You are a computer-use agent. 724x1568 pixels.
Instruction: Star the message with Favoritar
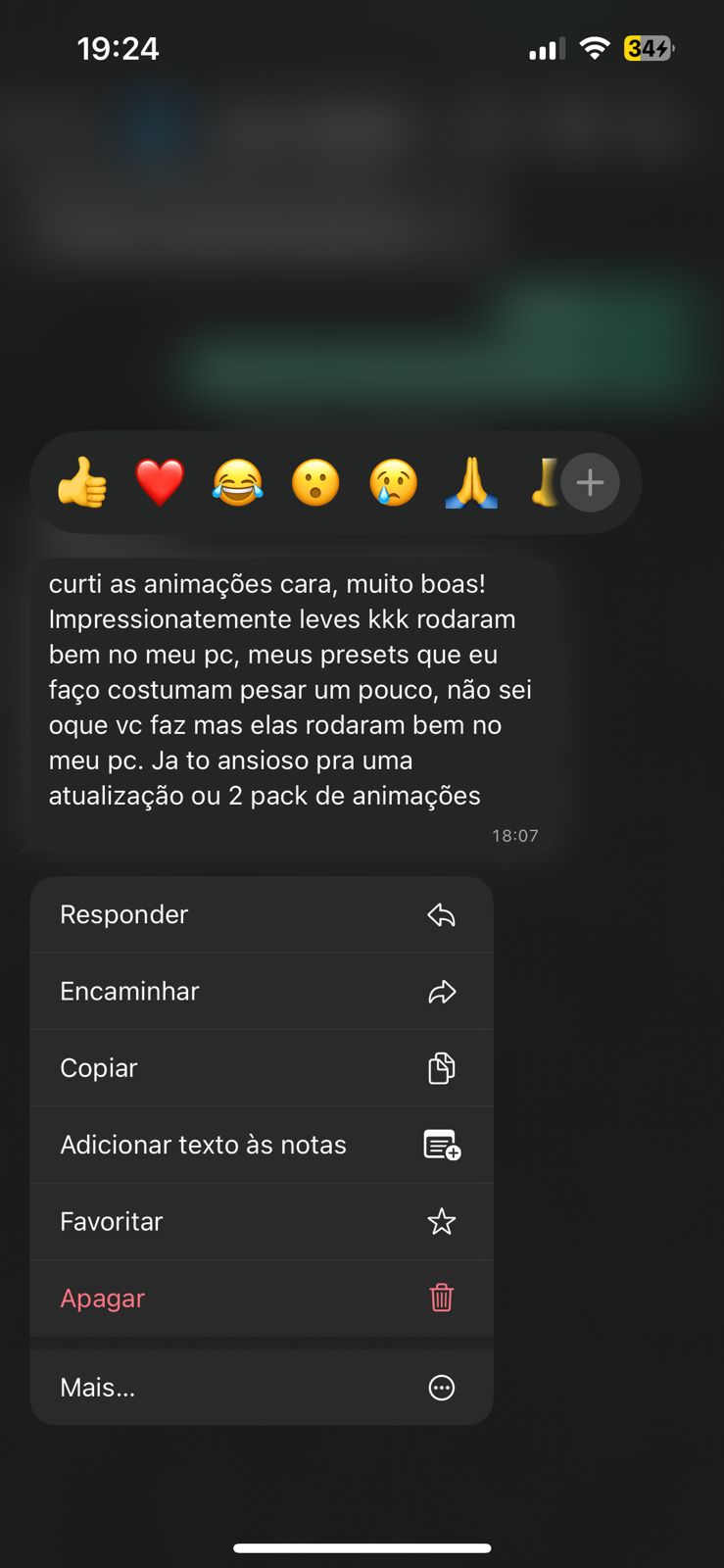261,1221
